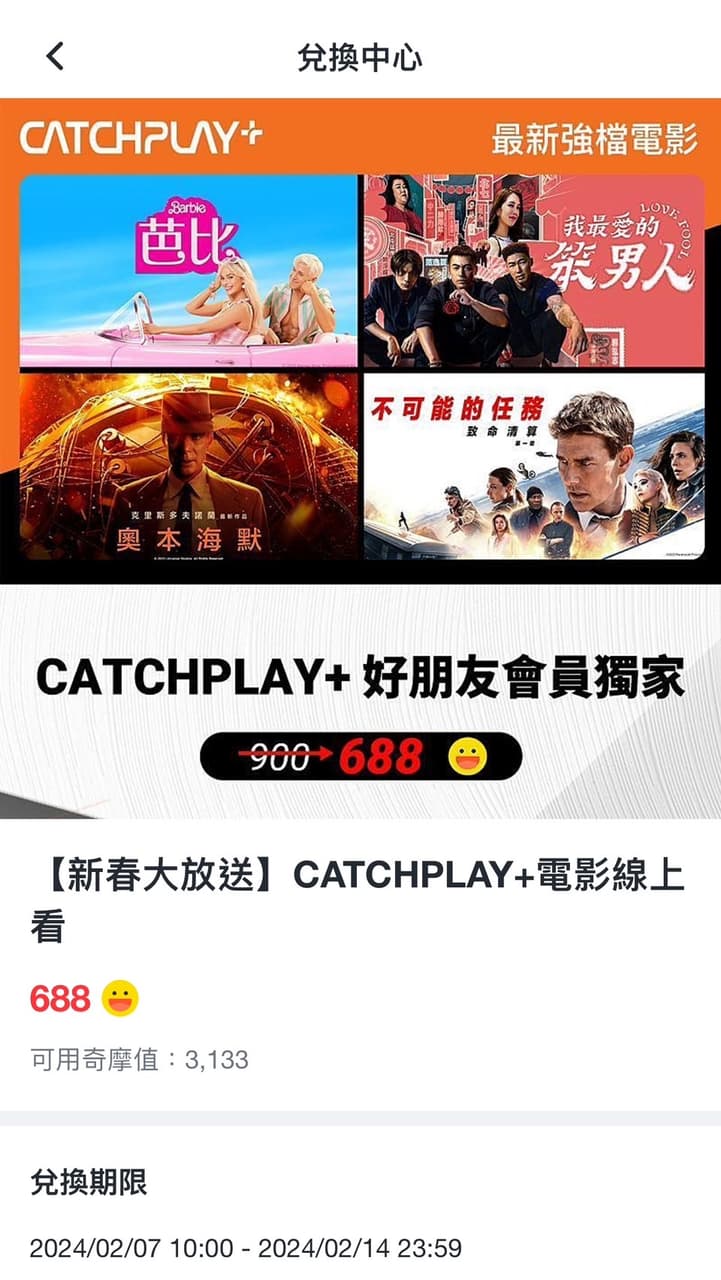Click the CATCHPLAY+ 好朋友會員獨家 banner

coord(360,678)
